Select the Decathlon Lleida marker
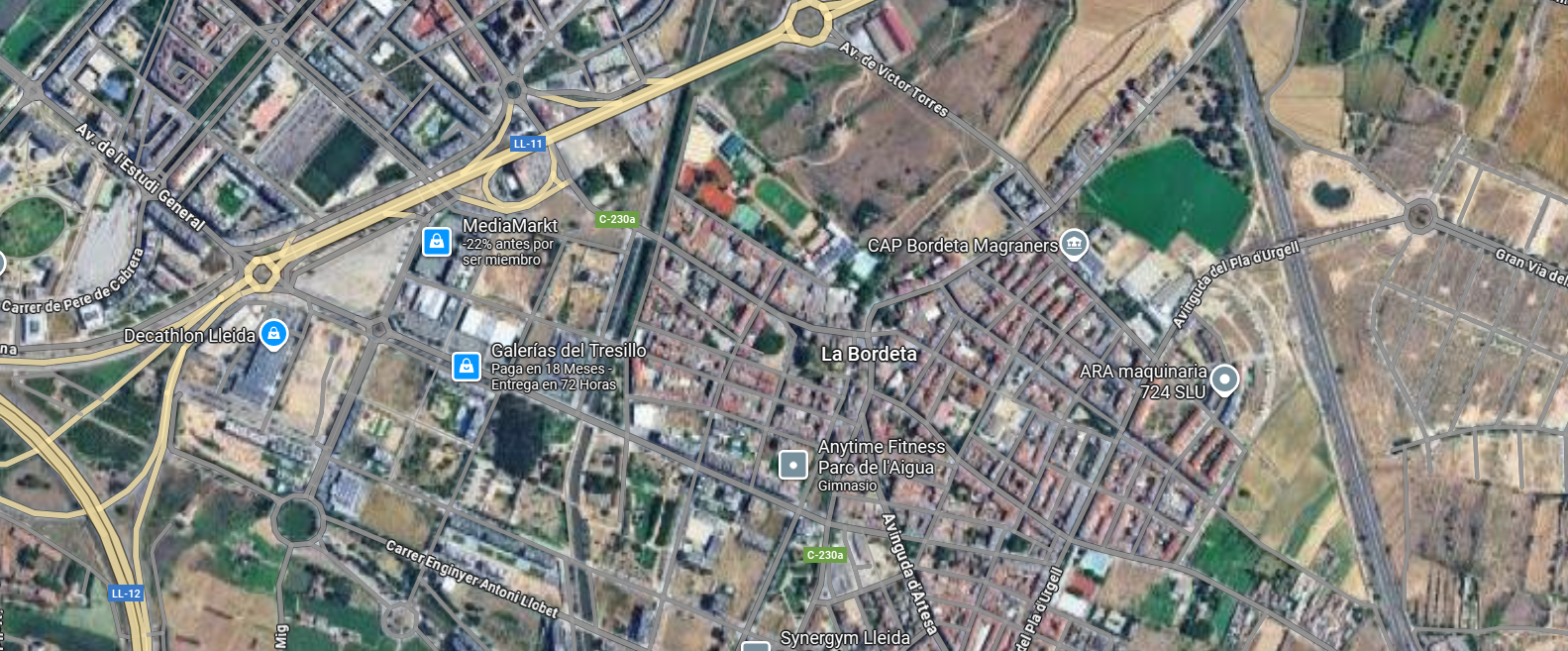Image resolution: width=1568 pixels, height=651 pixels. point(273,334)
